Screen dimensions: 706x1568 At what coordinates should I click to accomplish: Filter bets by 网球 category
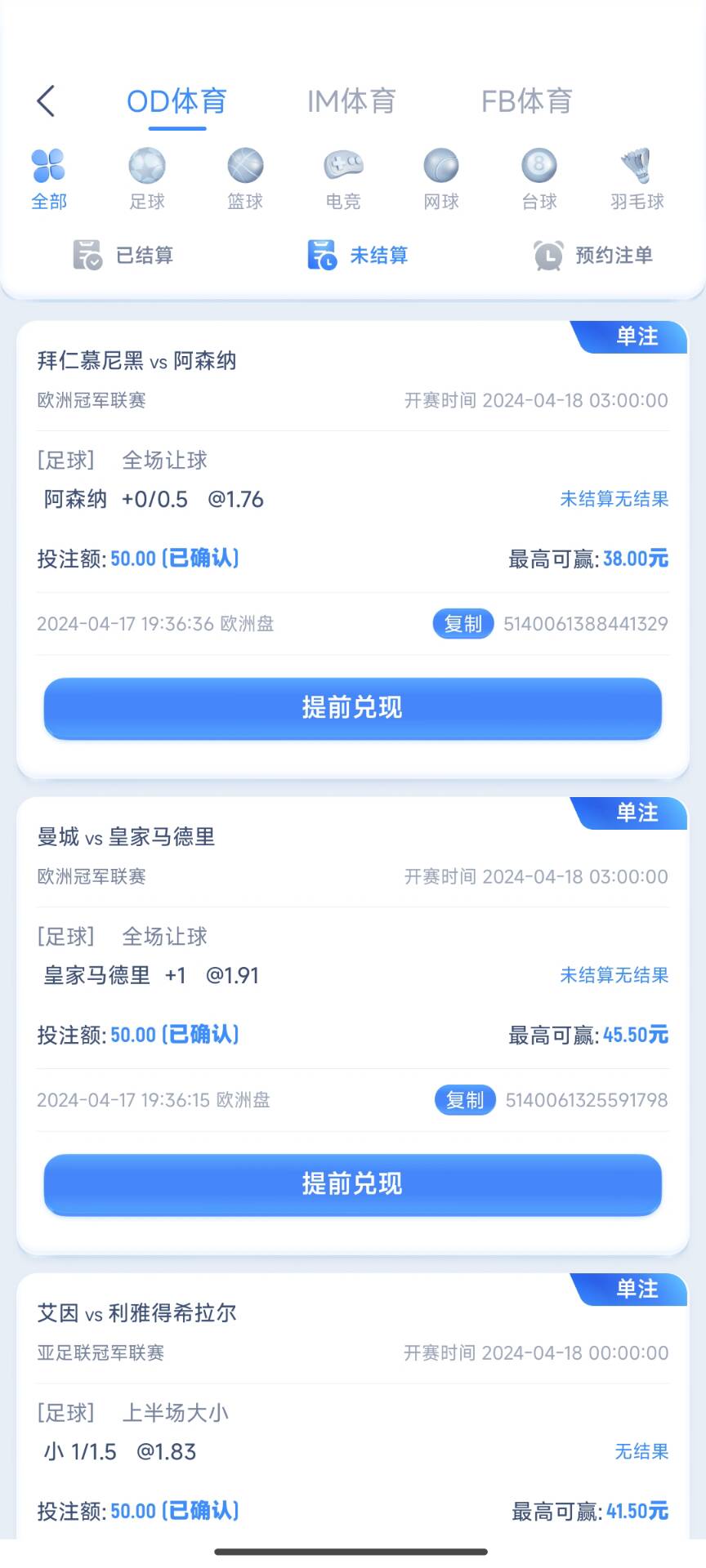click(441, 178)
